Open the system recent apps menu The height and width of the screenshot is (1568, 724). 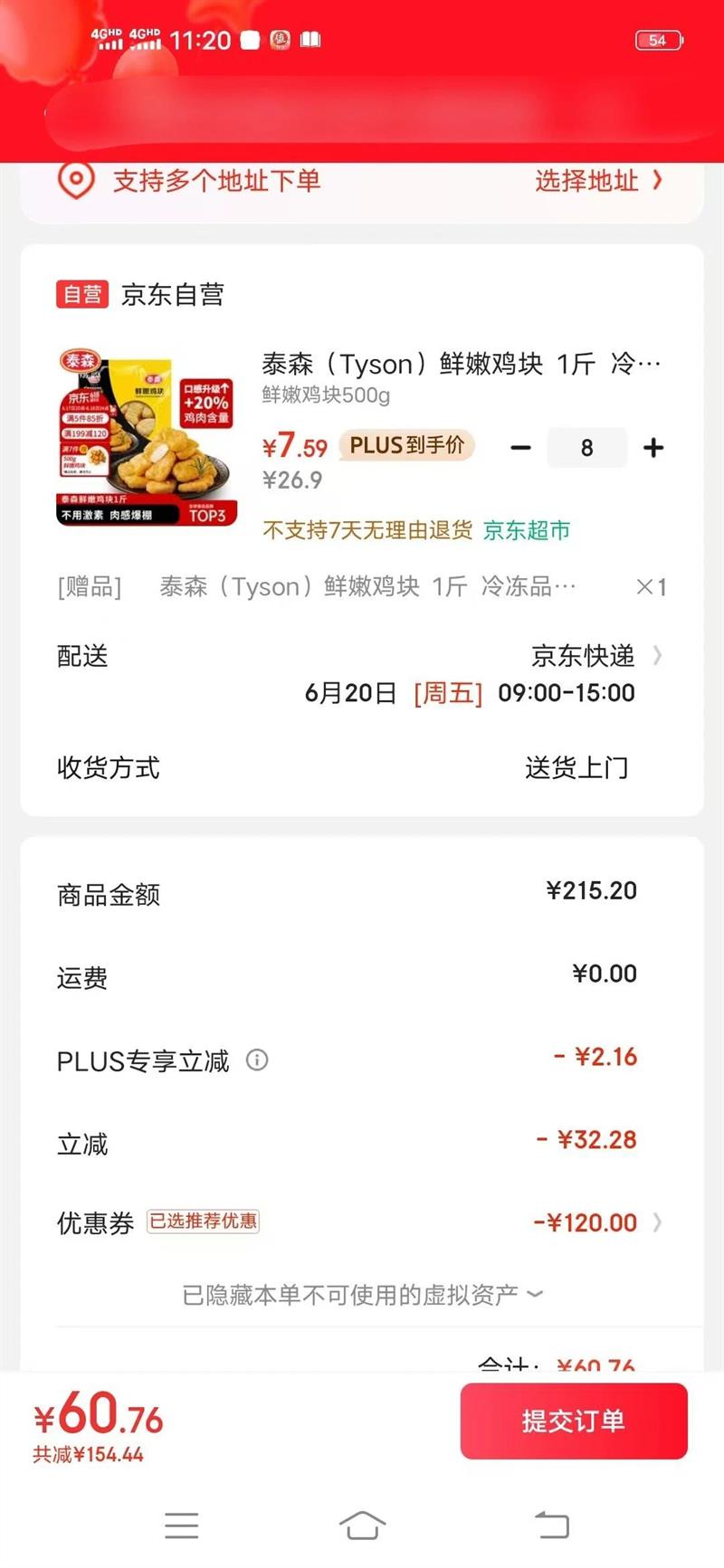tap(182, 1525)
